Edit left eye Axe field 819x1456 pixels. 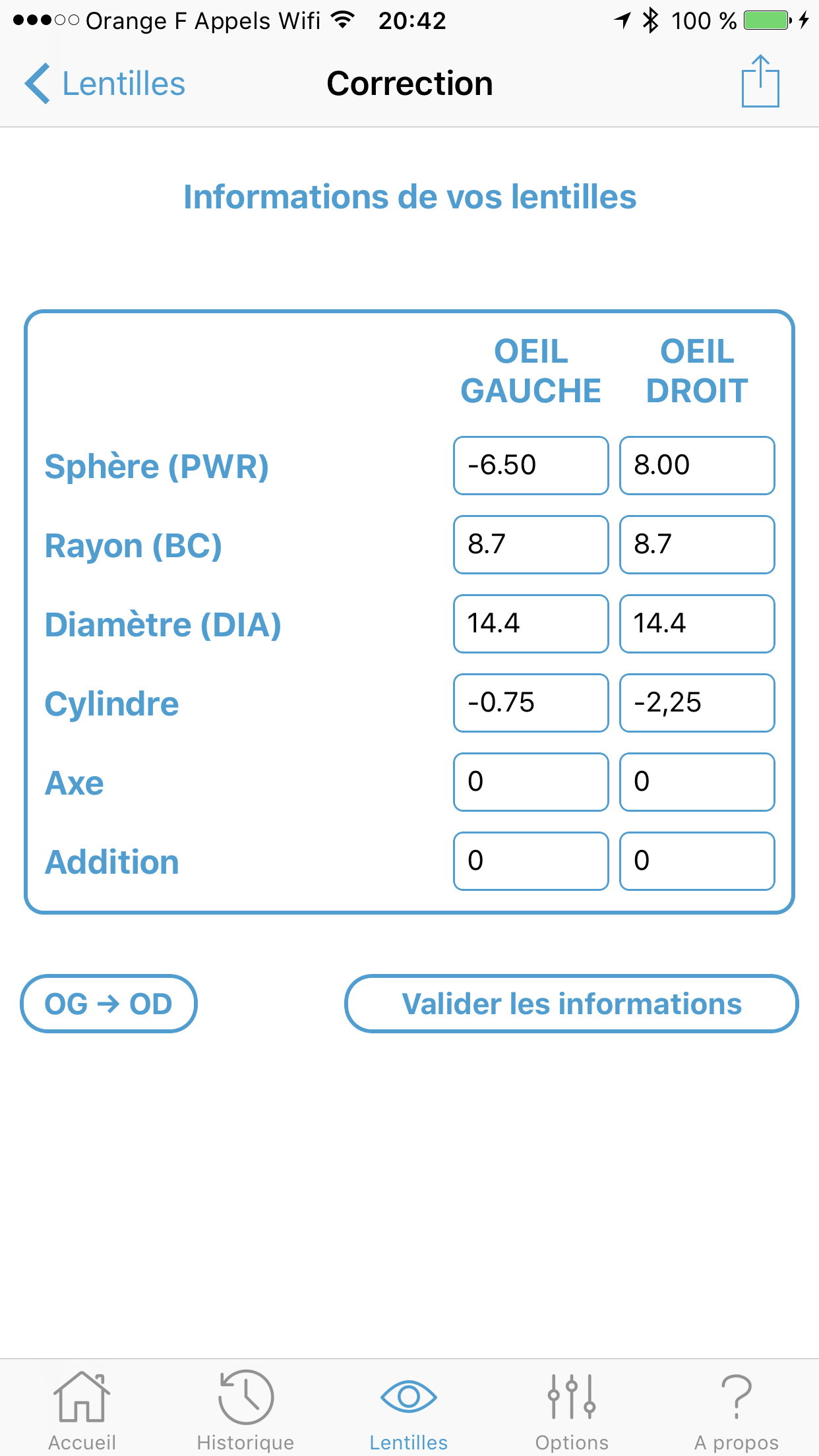pyautogui.click(x=530, y=782)
